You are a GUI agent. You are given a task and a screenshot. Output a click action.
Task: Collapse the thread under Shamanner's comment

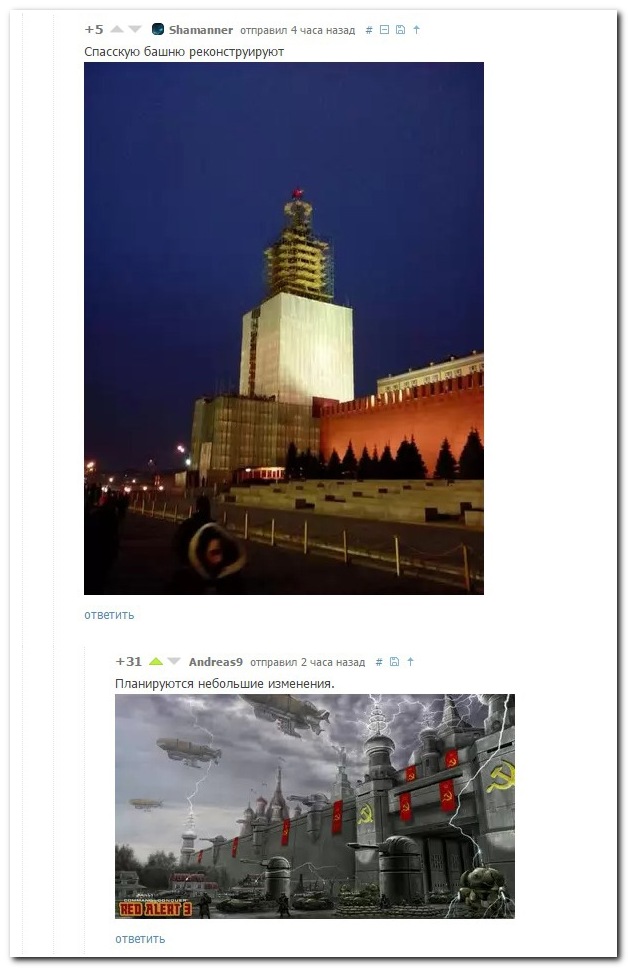coord(384,30)
